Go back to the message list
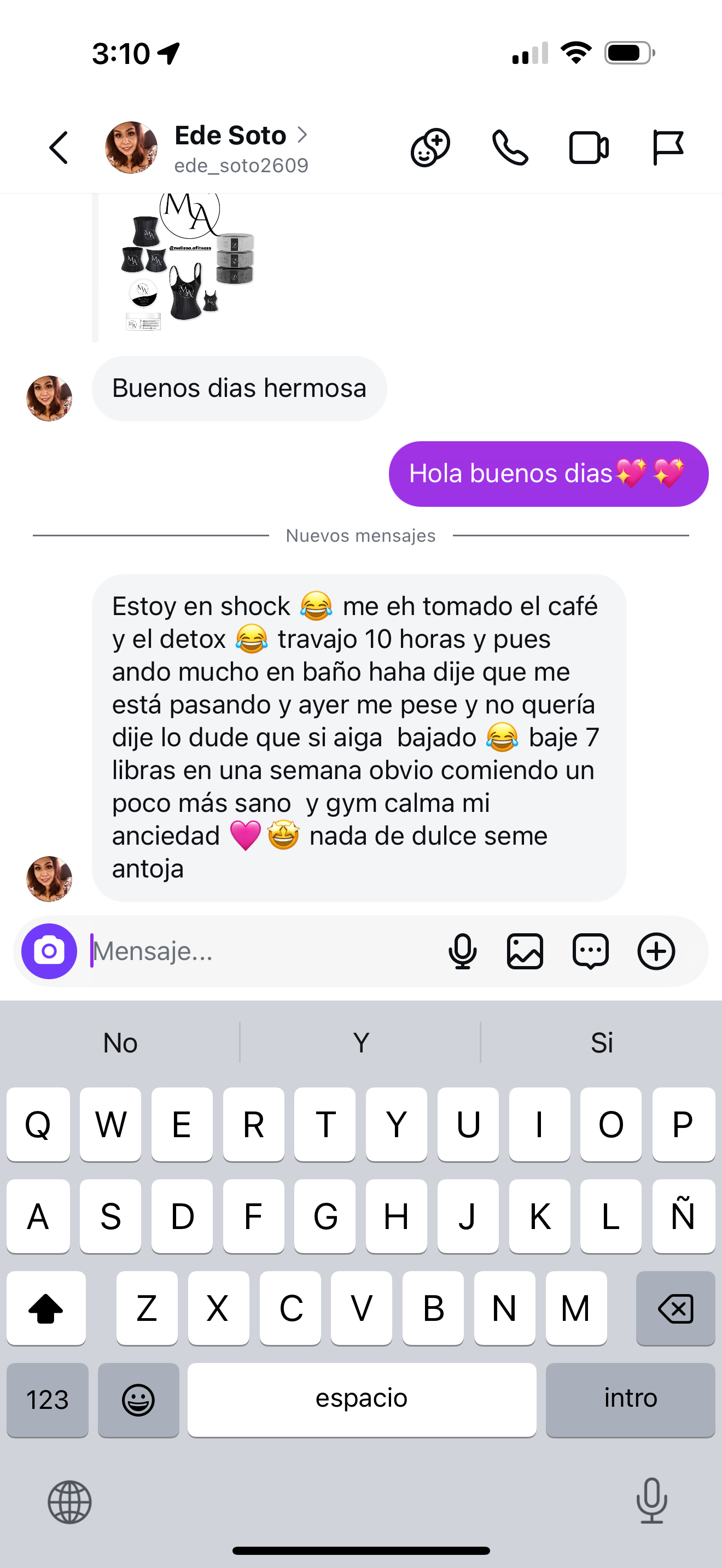The width and height of the screenshot is (722, 1568). (x=59, y=148)
